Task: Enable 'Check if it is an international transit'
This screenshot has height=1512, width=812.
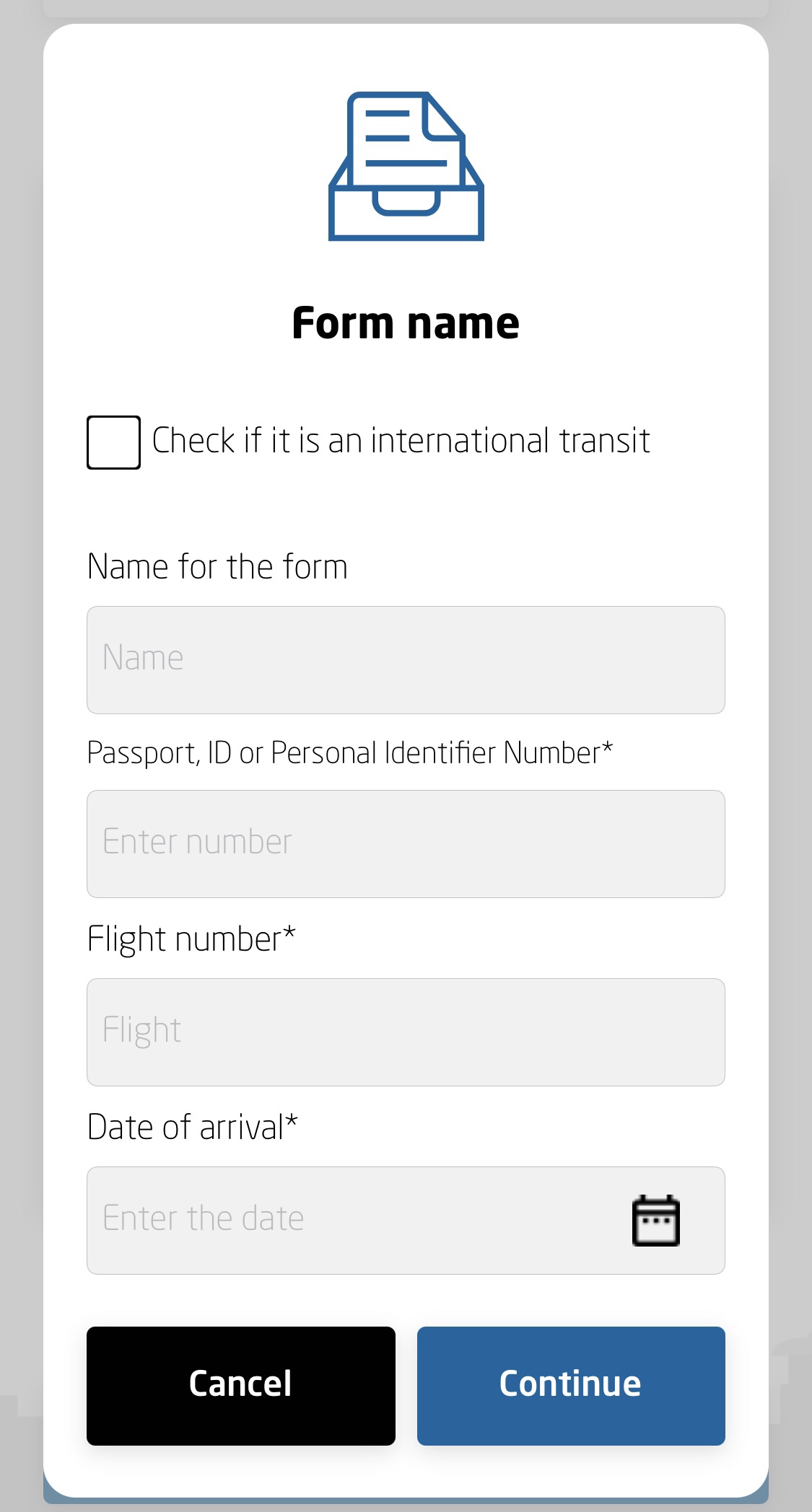Action: pos(114,442)
